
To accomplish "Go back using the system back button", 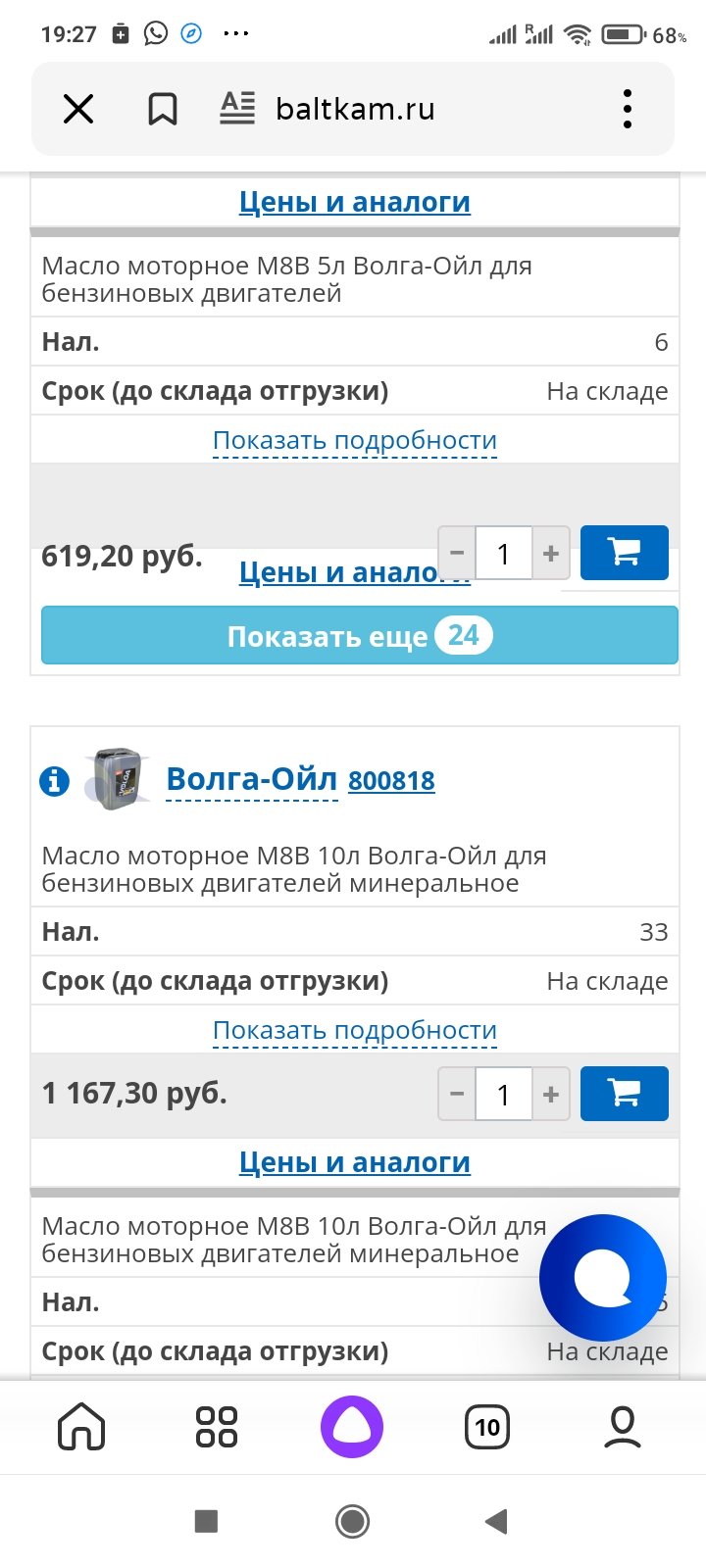I will [497, 1521].
